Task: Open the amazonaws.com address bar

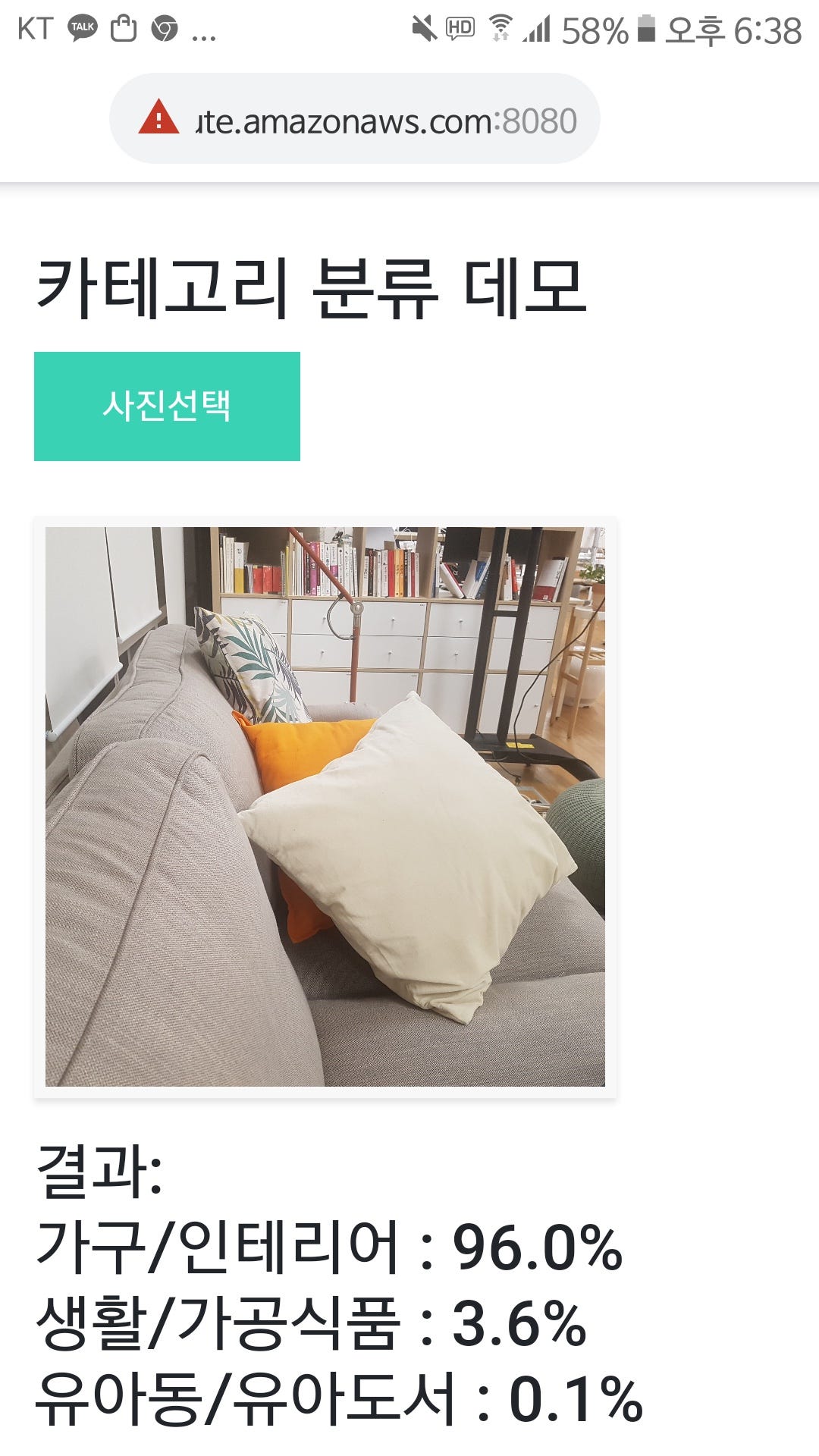Action: 387,121
